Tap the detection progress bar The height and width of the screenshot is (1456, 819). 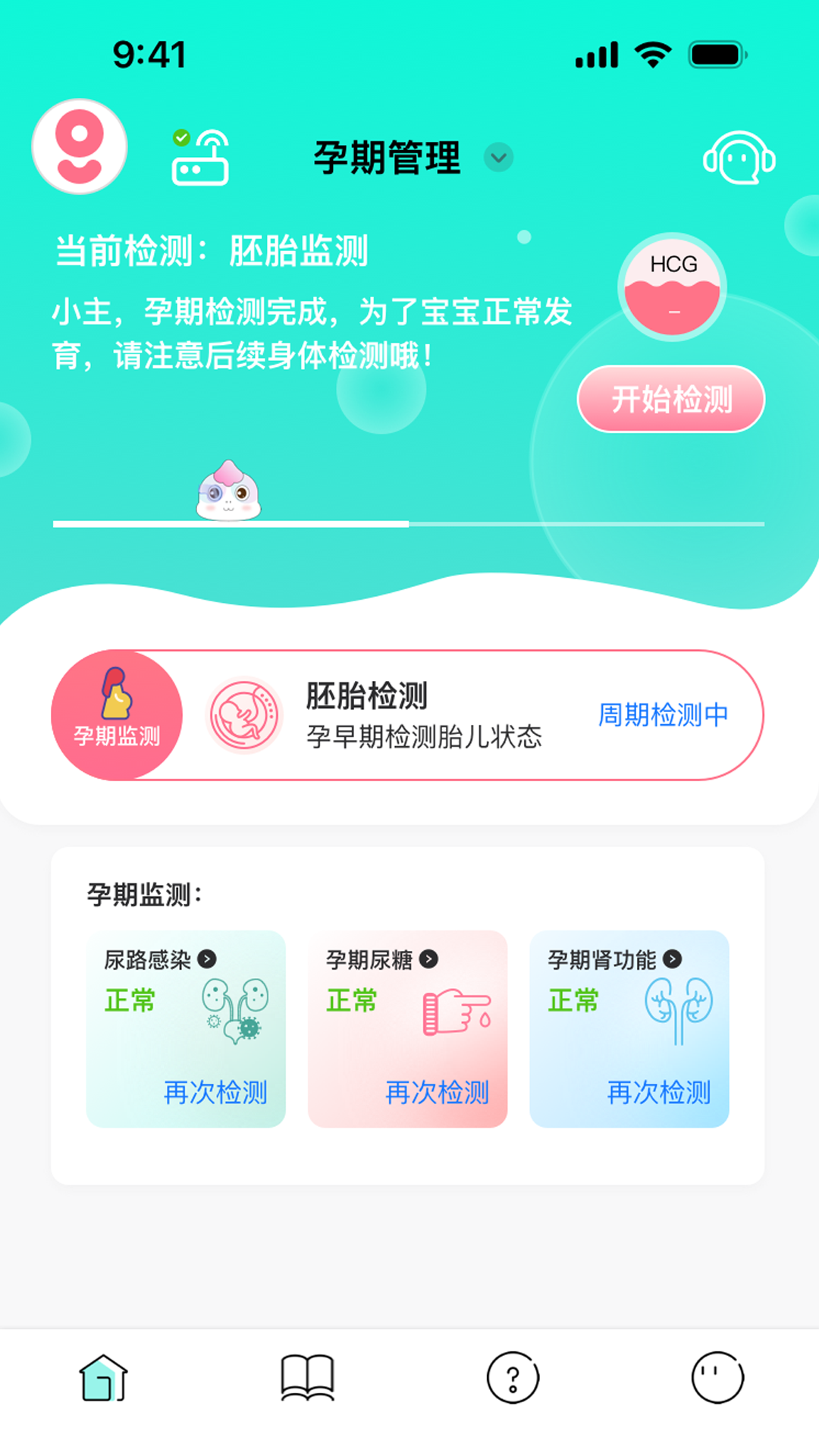coord(409,525)
